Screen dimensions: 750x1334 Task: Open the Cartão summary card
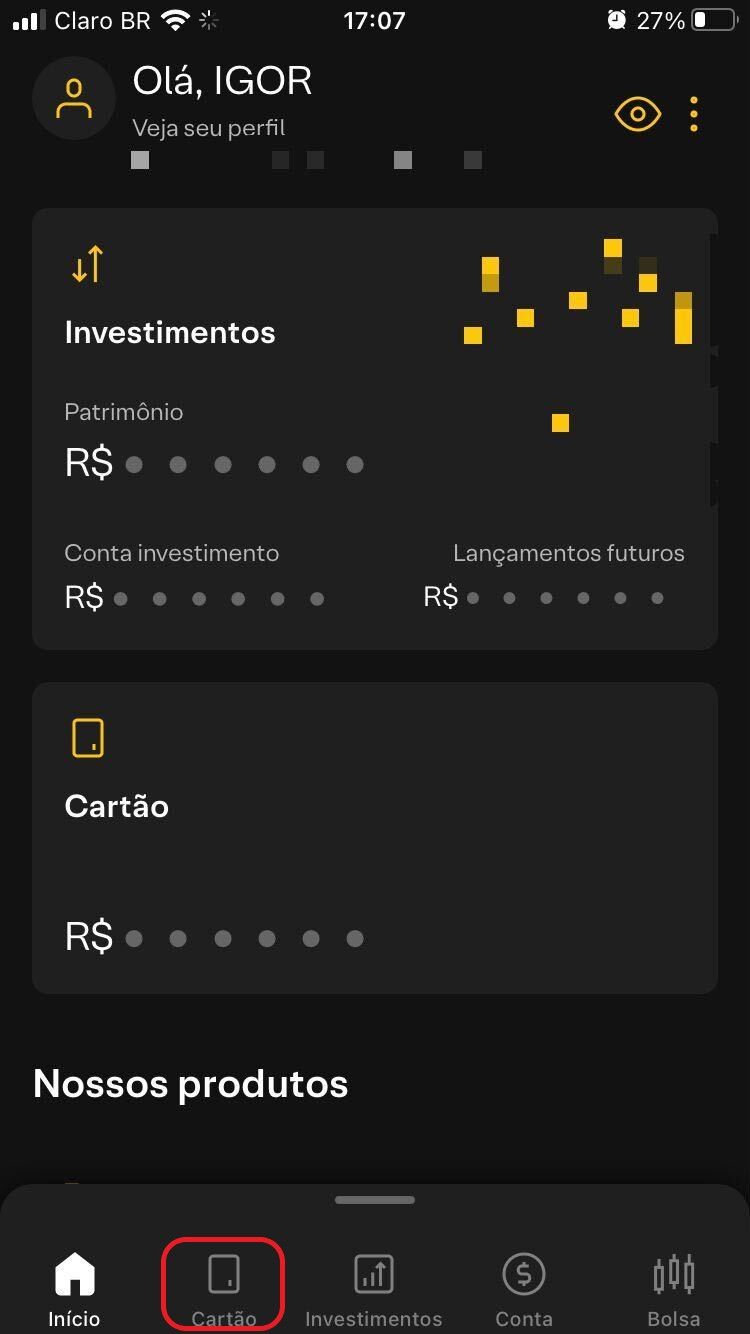click(x=375, y=838)
